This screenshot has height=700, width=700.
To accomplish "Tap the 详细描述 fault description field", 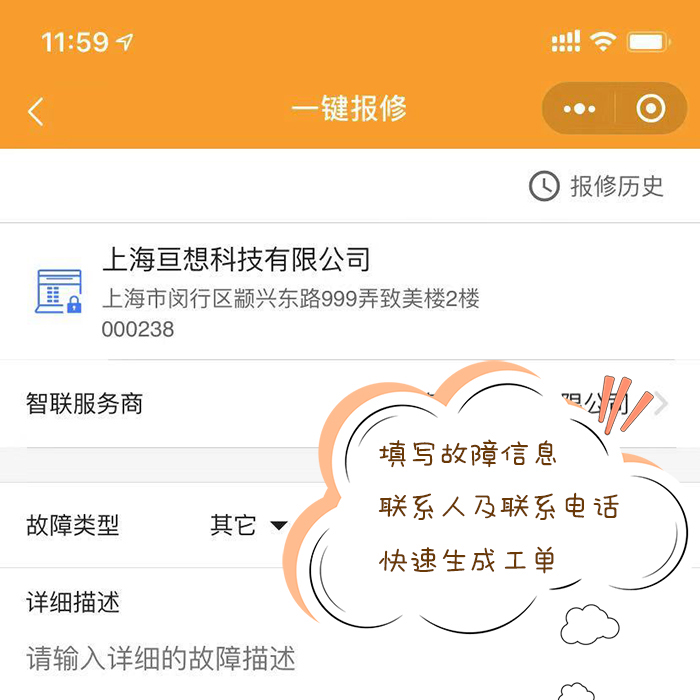I will tap(160, 659).
